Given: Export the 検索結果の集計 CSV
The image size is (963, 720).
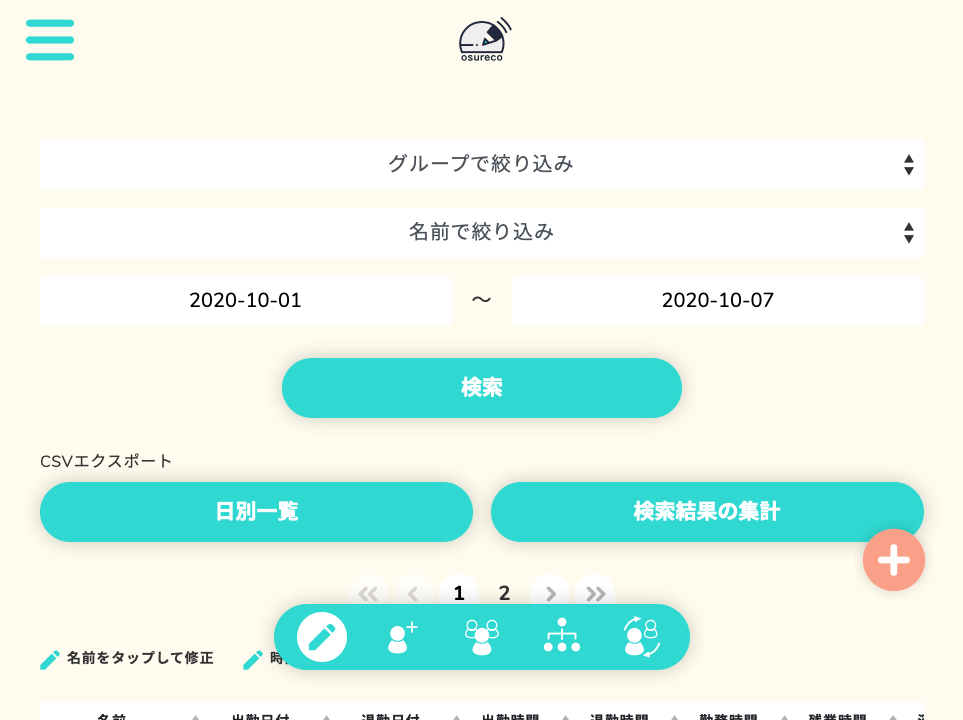Looking at the screenshot, I should coord(706,512).
